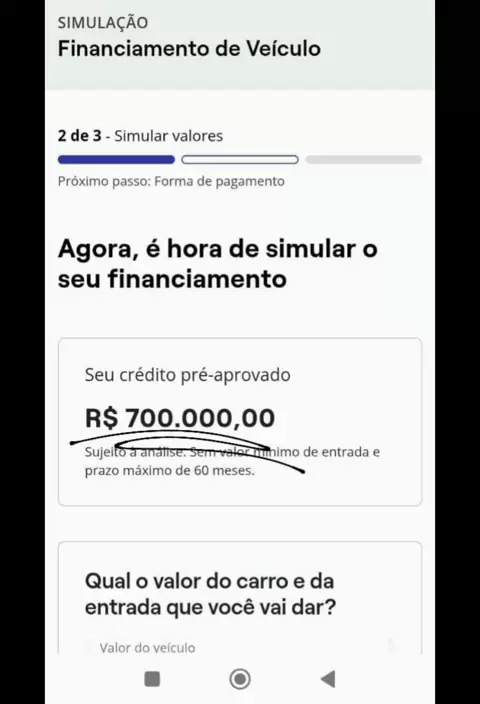This screenshot has width=480, height=704.
Task: Go back with the system back button
Action: pyautogui.click(x=328, y=678)
